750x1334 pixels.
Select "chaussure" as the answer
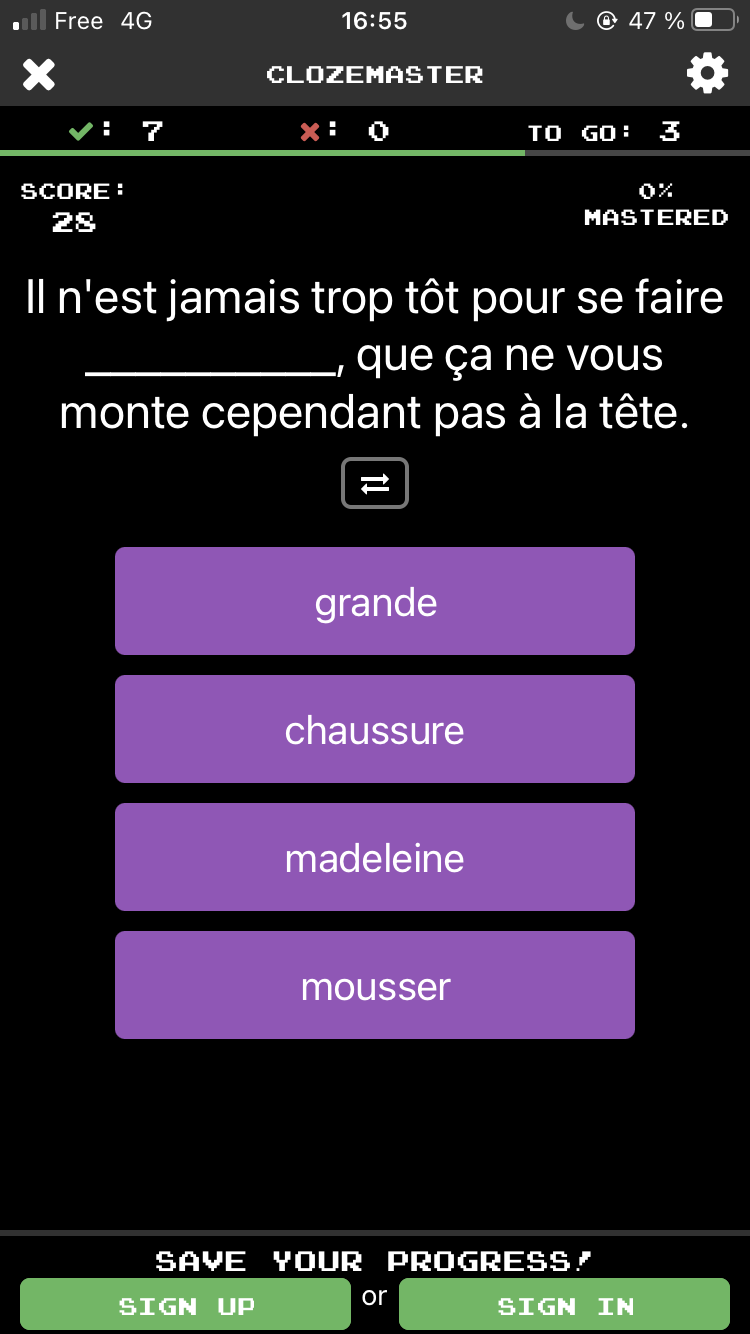coord(375,729)
